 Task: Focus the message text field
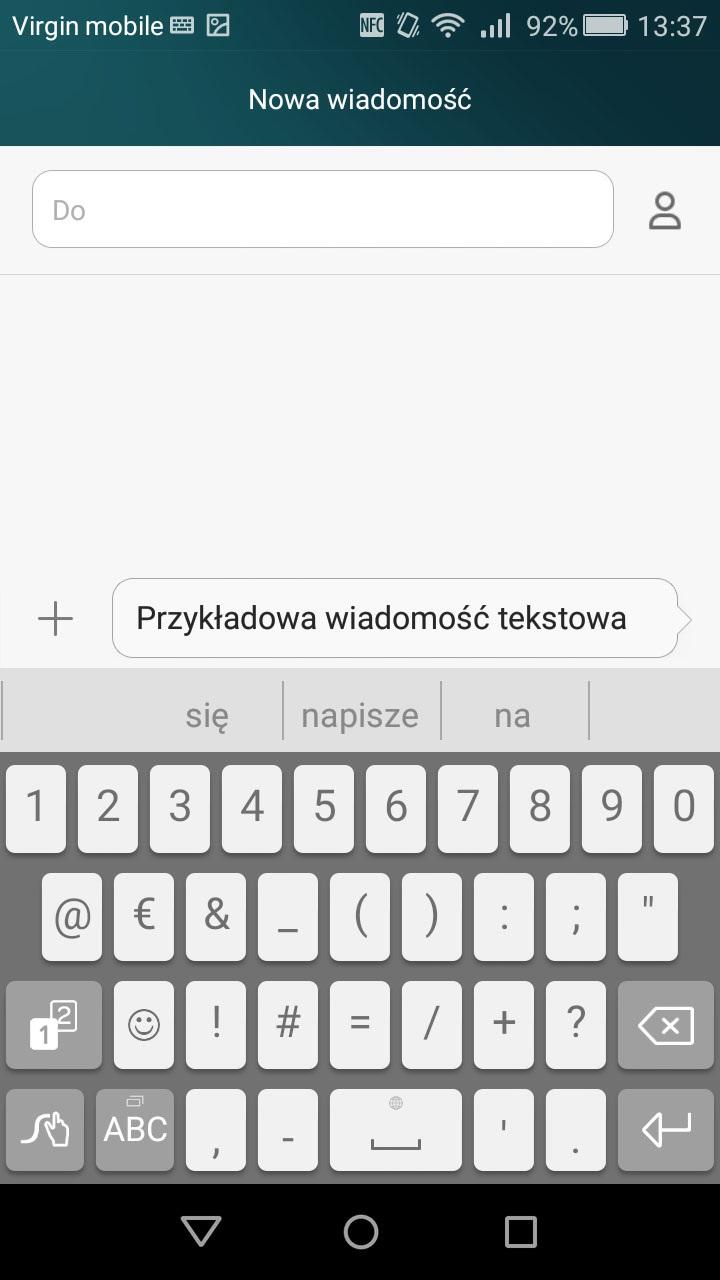pyautogui.click(x=395, y=618)
